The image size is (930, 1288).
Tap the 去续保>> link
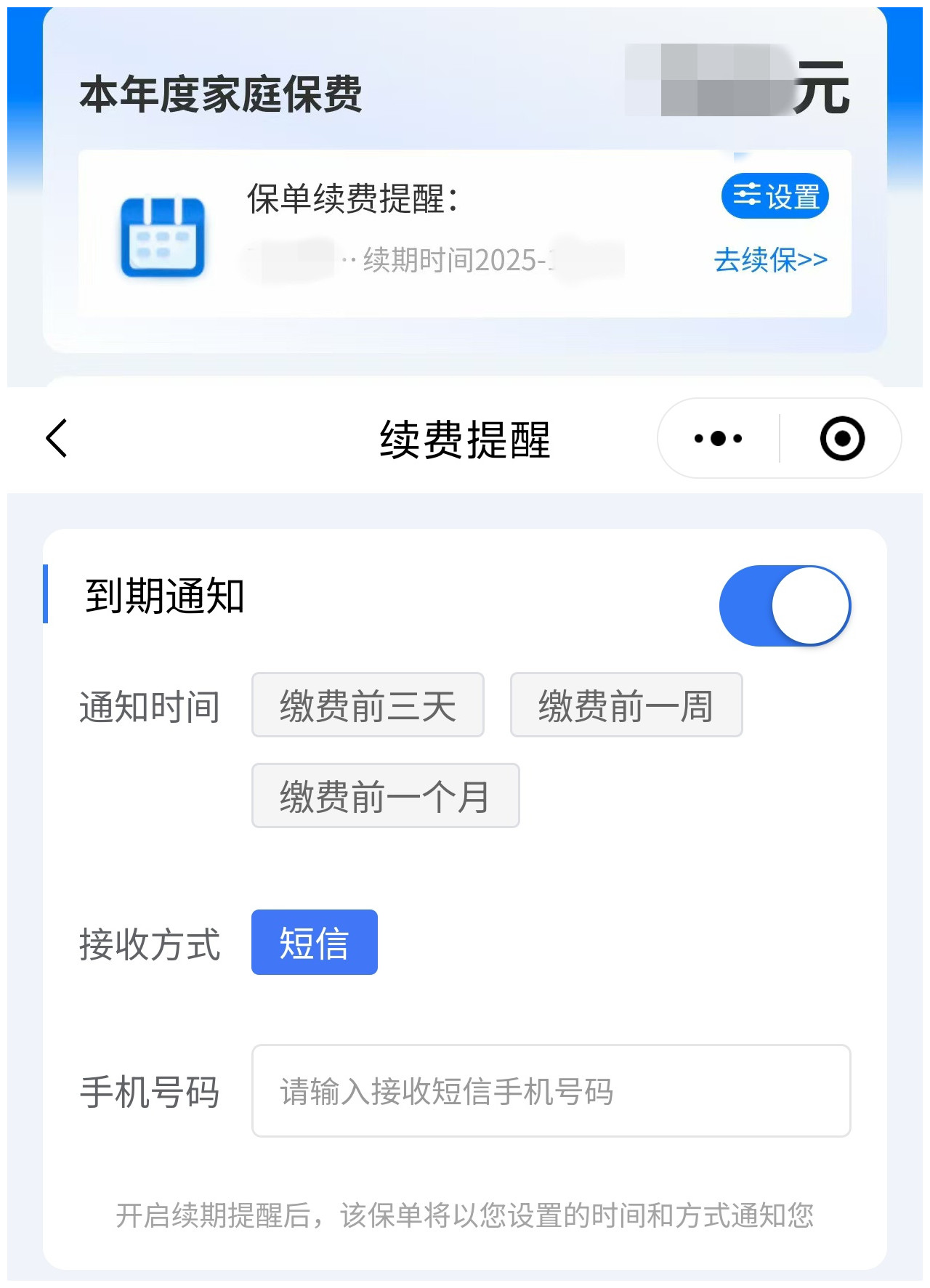pos(770,260)
